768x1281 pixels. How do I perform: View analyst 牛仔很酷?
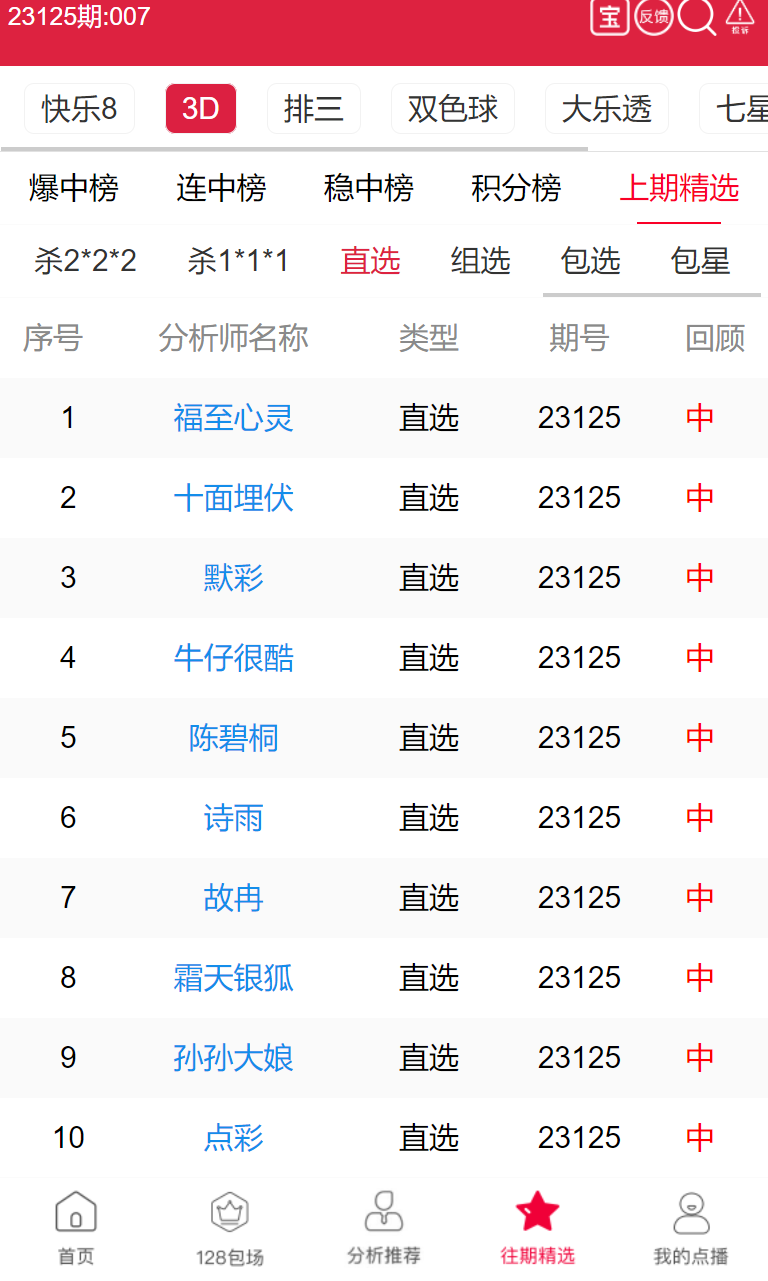coord(233,658)
